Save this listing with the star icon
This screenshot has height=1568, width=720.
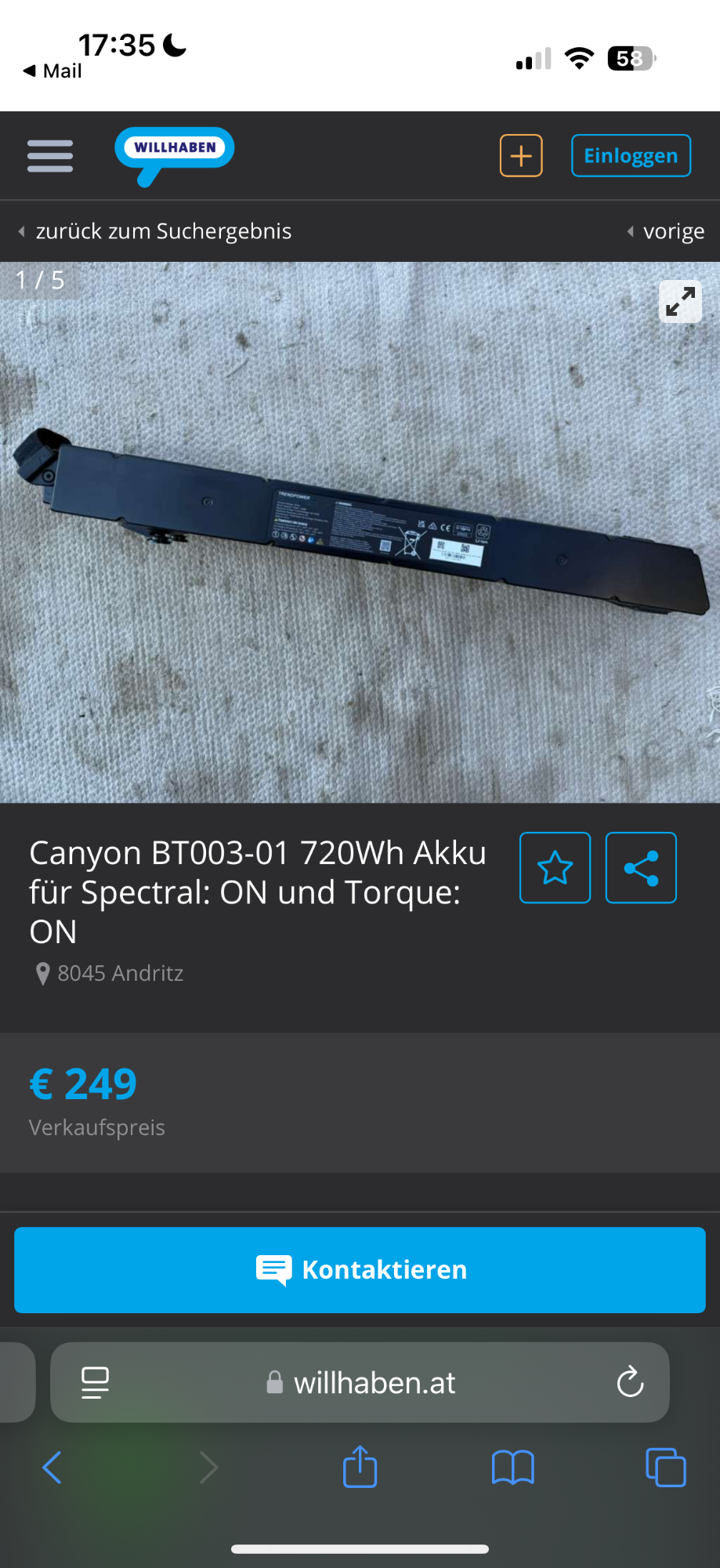pos(555,868)
